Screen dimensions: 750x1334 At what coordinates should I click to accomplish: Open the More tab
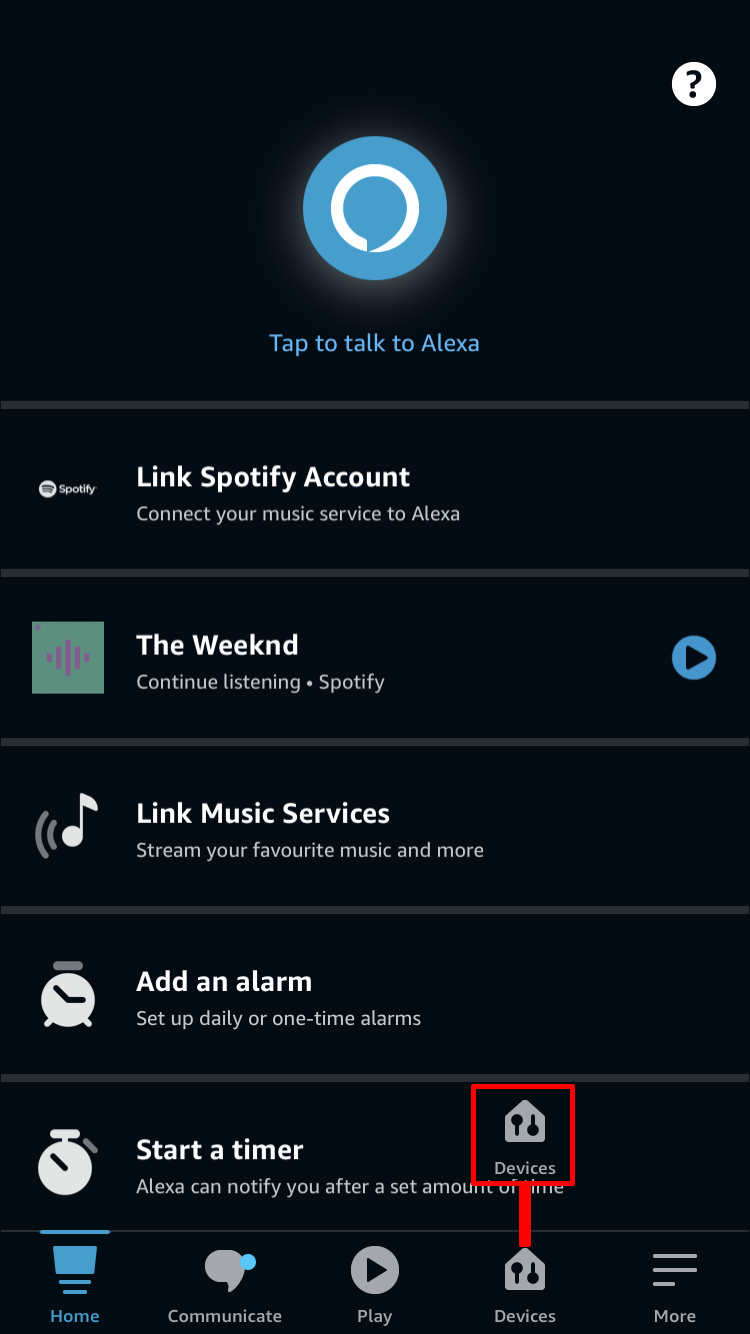click(x=675, y=1285)
